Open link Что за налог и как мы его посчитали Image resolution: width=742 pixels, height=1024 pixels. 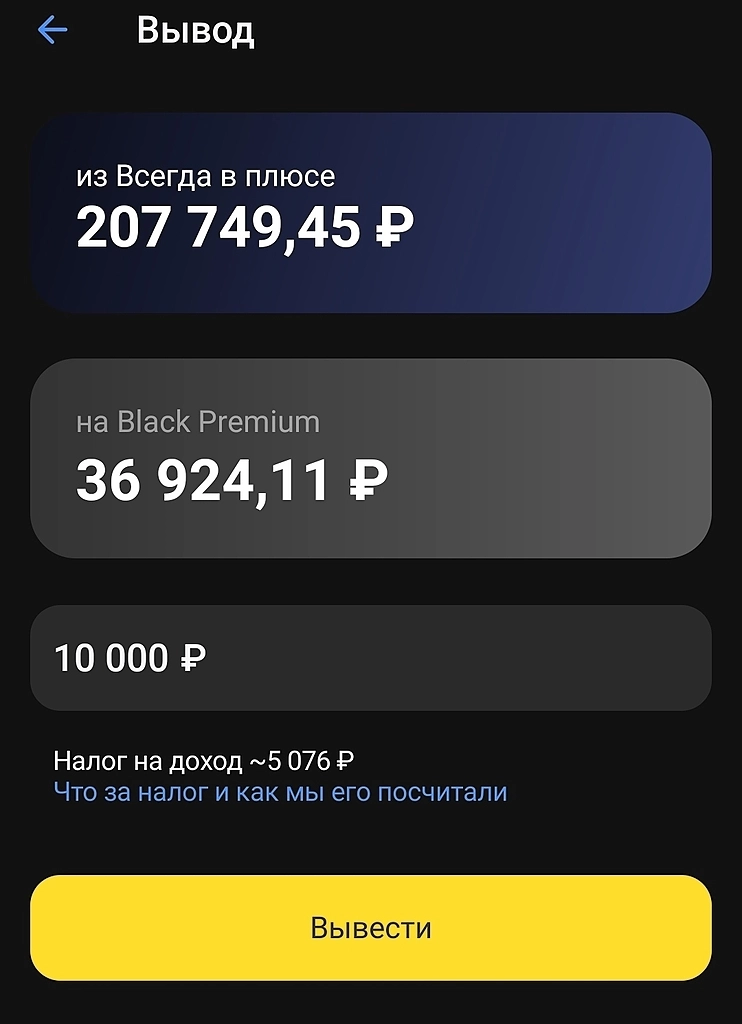(x=280, y=793)
